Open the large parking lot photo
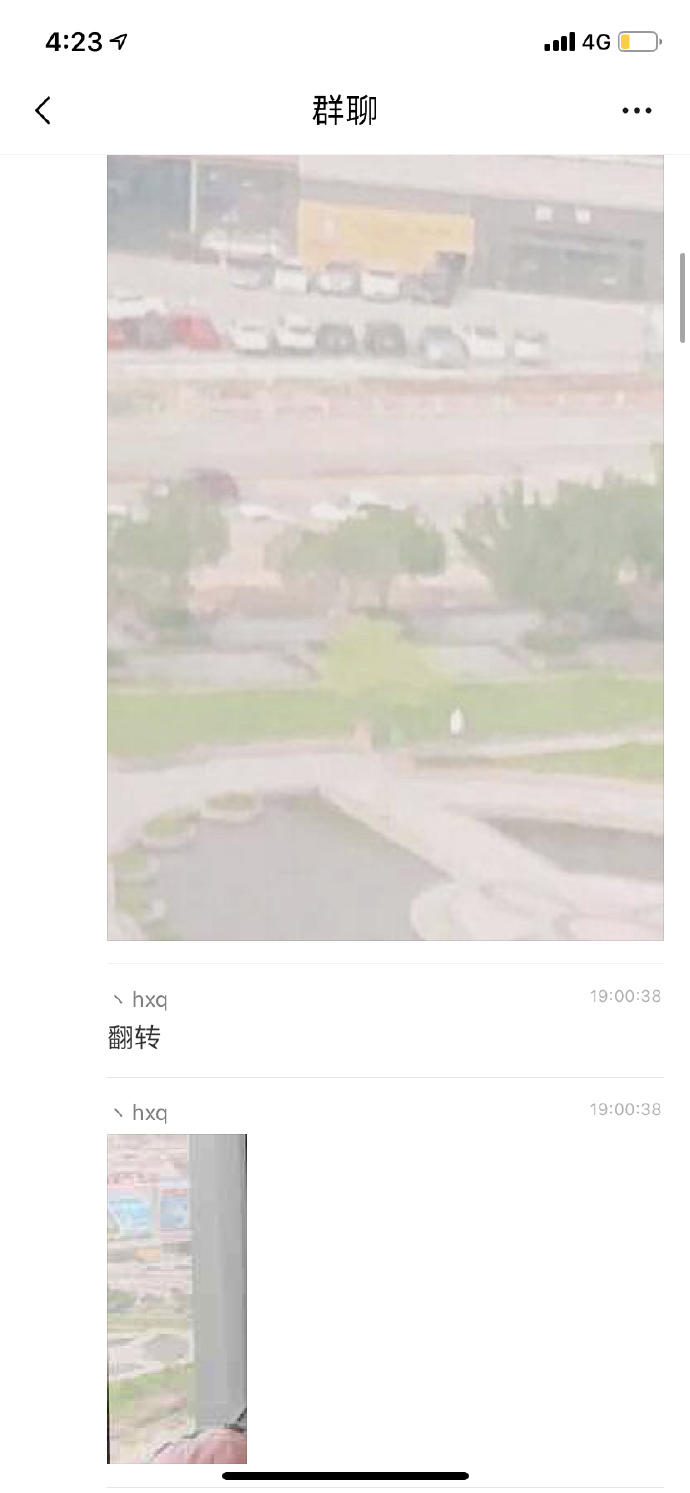690x1493 pixels. (385, 547)
